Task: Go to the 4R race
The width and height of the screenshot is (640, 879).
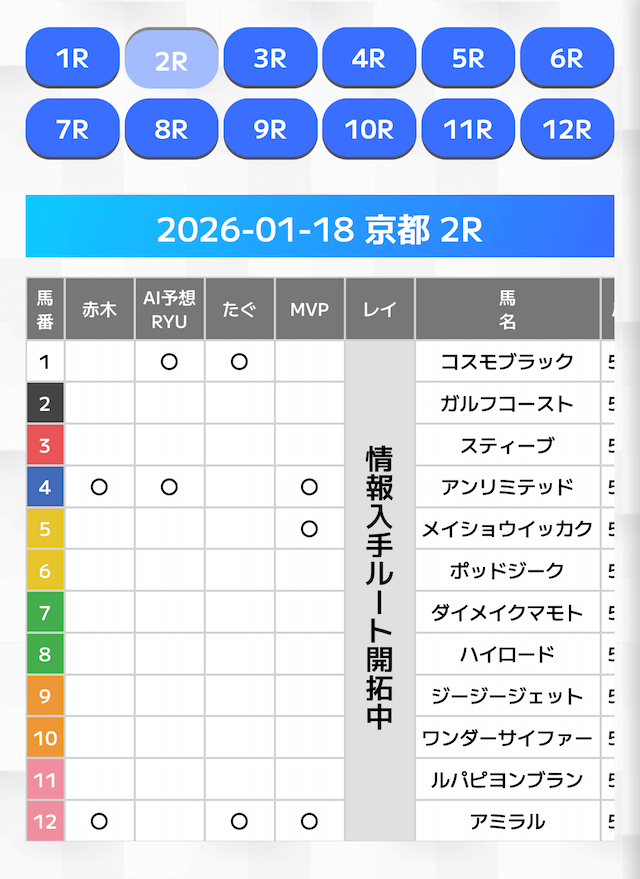Action: point(369,58)
